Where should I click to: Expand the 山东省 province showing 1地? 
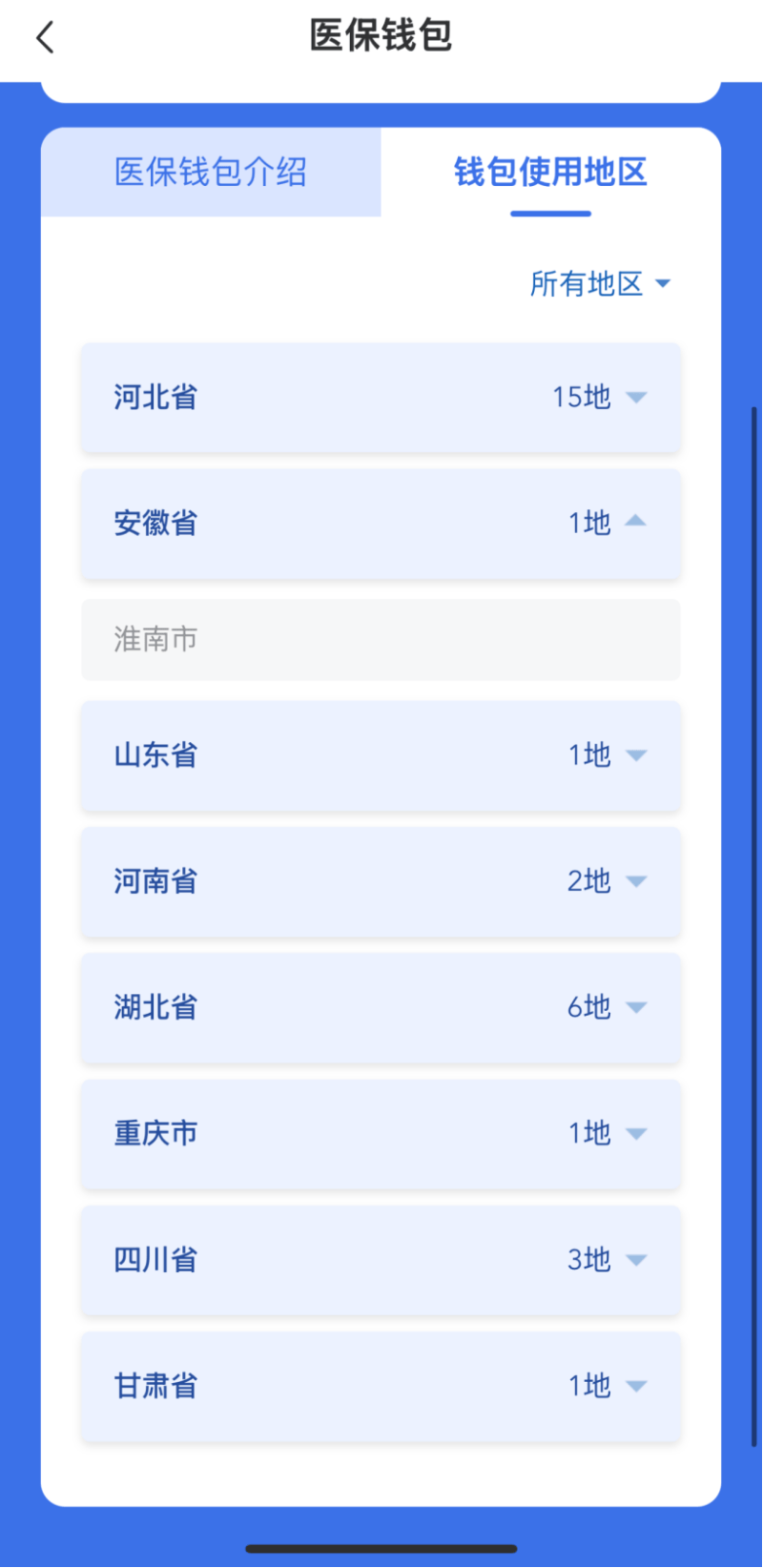coord(381,755)
